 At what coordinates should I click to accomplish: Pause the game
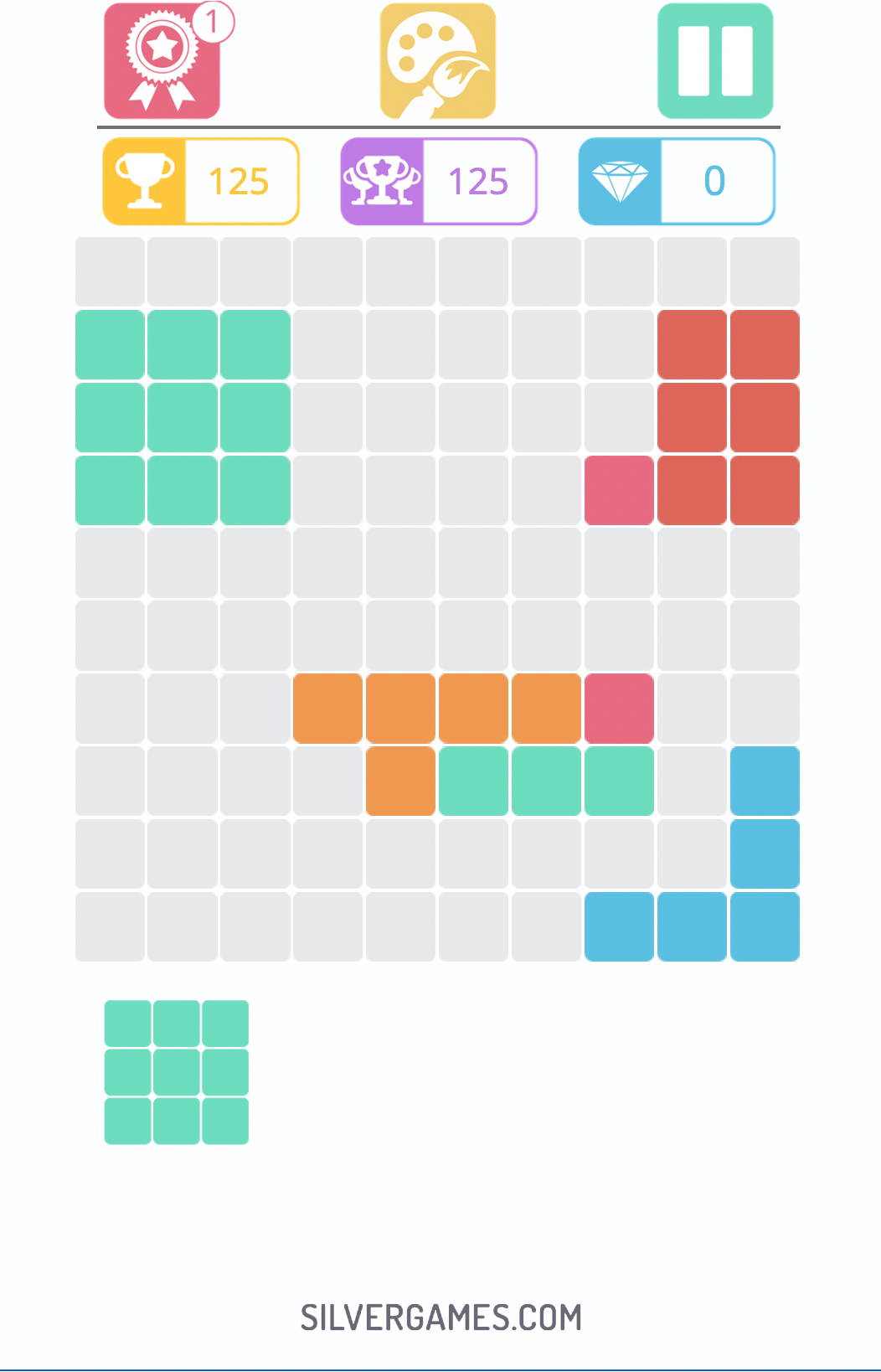(714, 61)
